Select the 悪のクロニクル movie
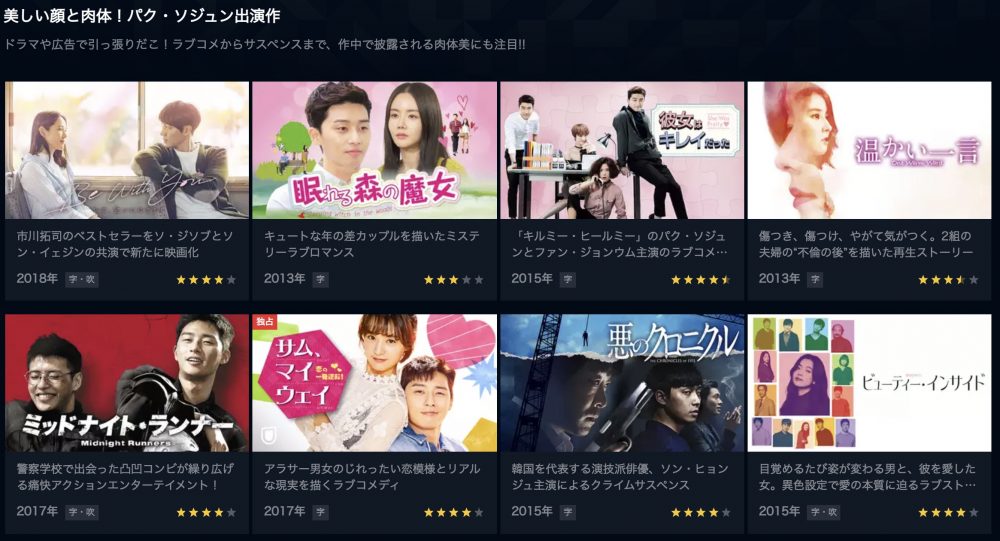The image size is (1000, 541). pos(621,383)
